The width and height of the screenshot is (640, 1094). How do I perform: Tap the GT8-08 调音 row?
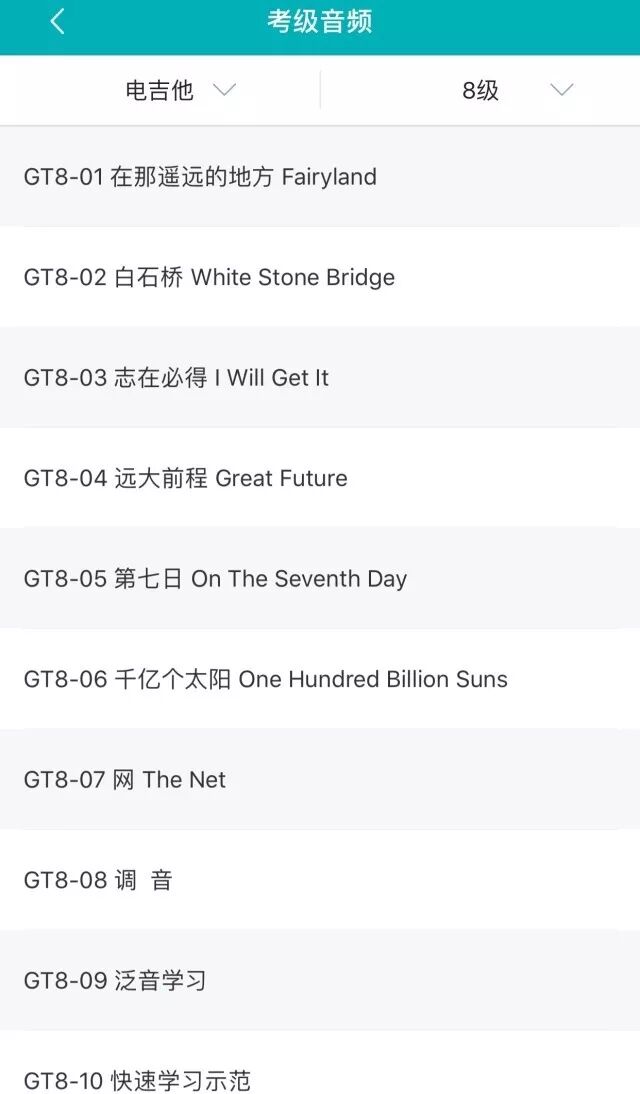[x=98, y=880]
